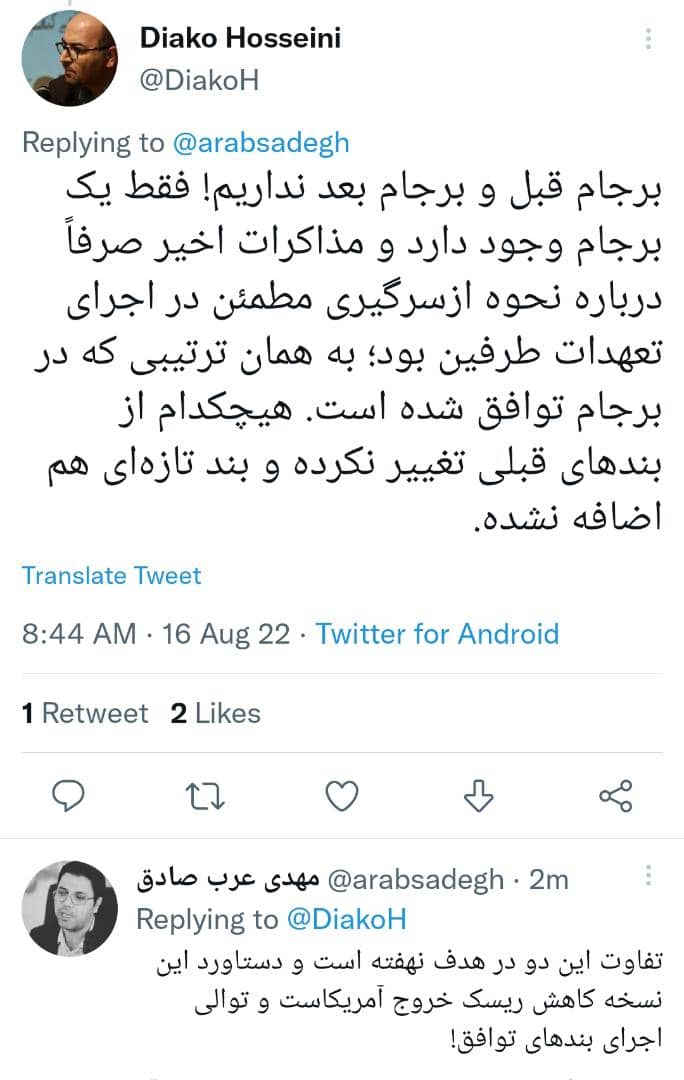Open Diako Hosseini's profile picture

pyautogui.click(x=69, y=59)
